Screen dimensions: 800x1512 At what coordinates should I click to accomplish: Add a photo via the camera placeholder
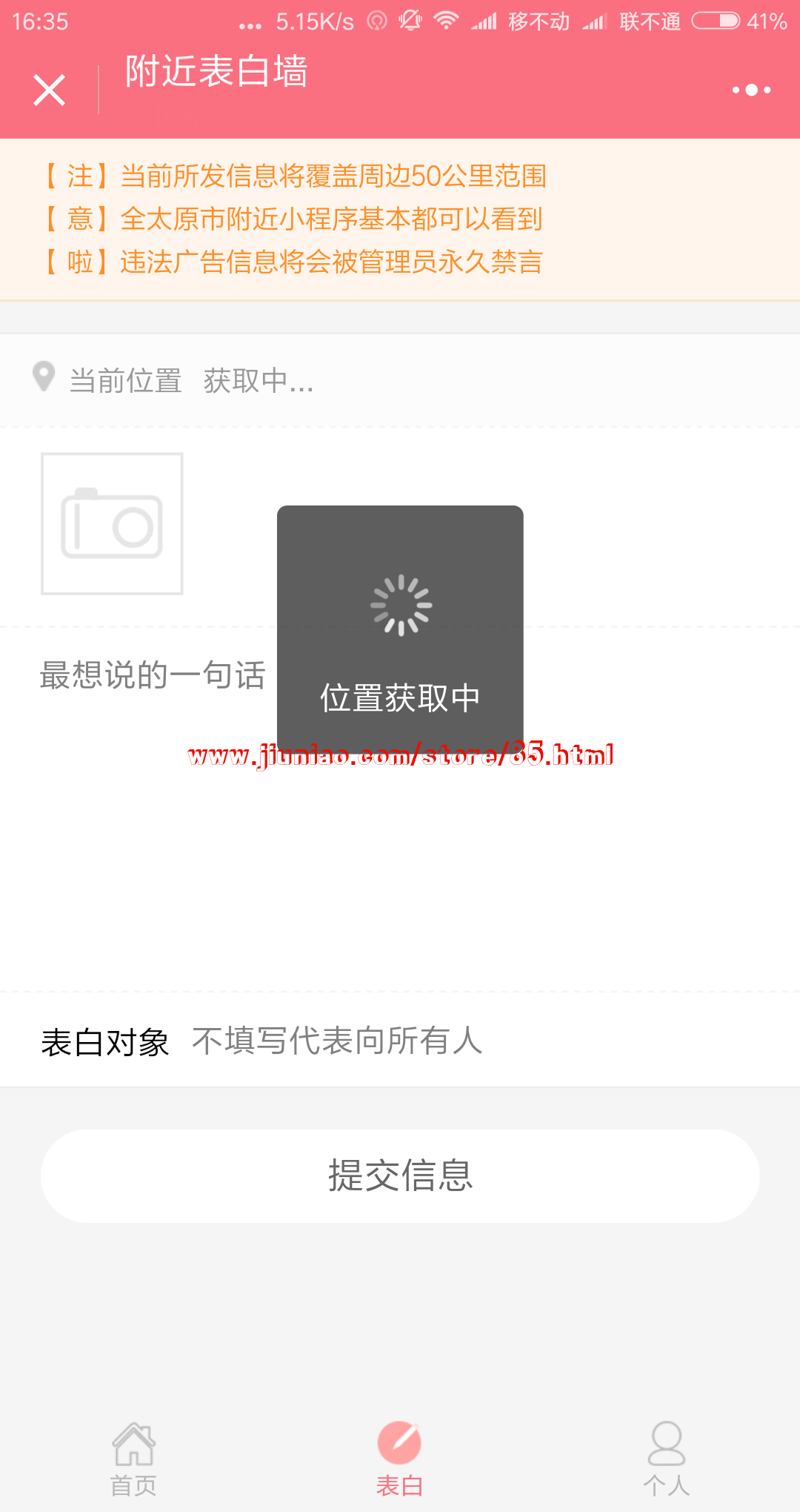coord(112,524)
